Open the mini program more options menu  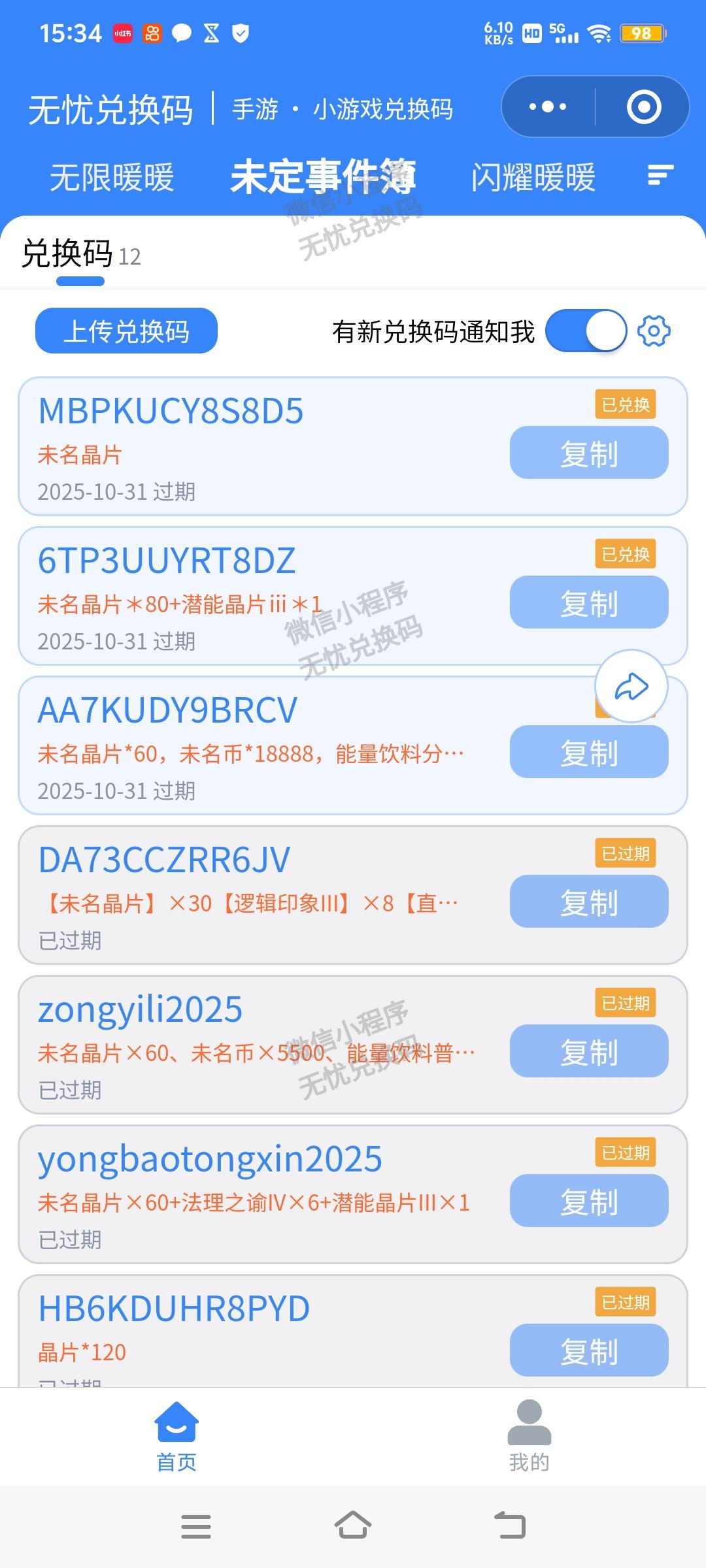coord(548,106)
